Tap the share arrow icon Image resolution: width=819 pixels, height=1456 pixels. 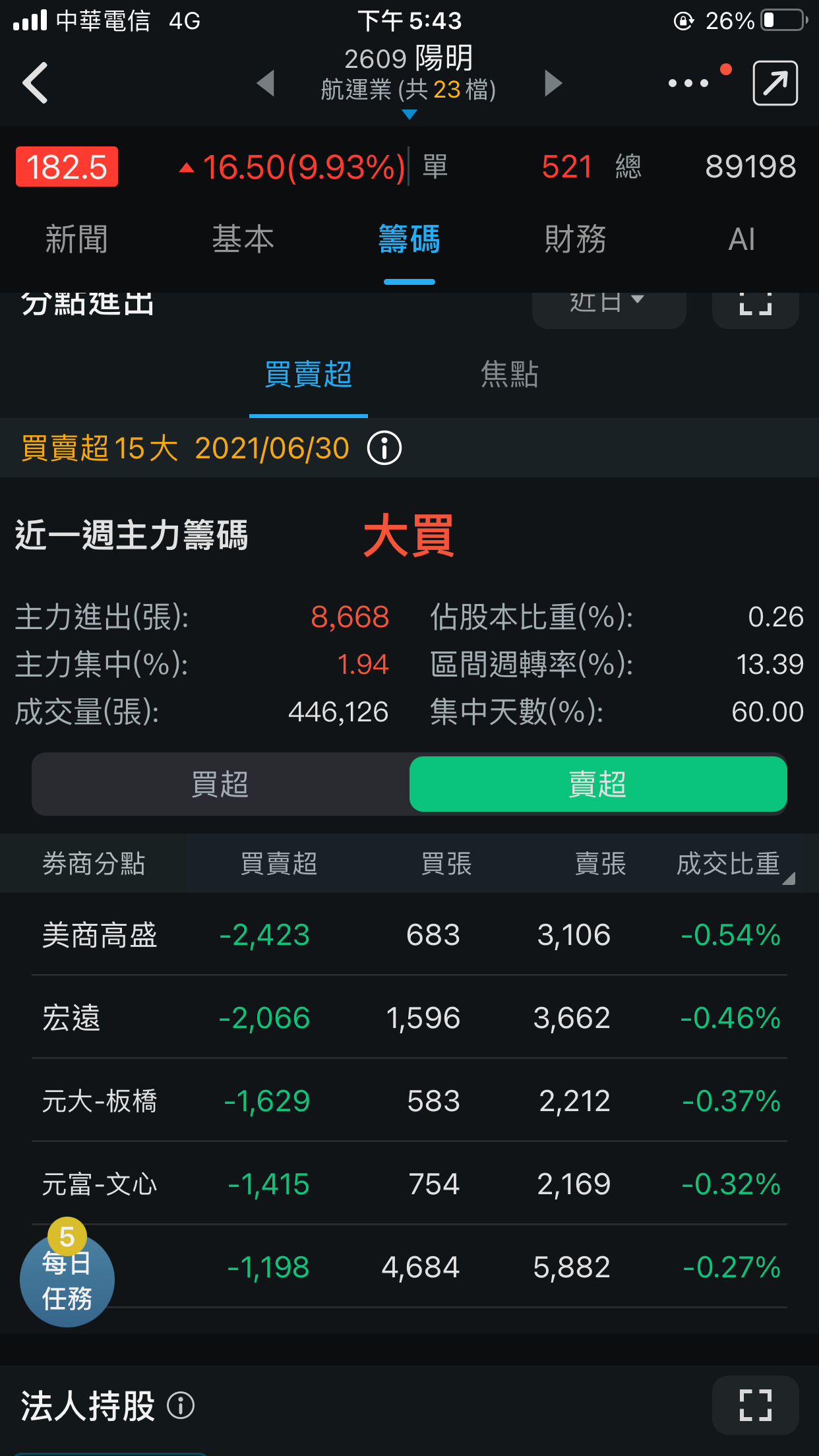pos(775,83)
